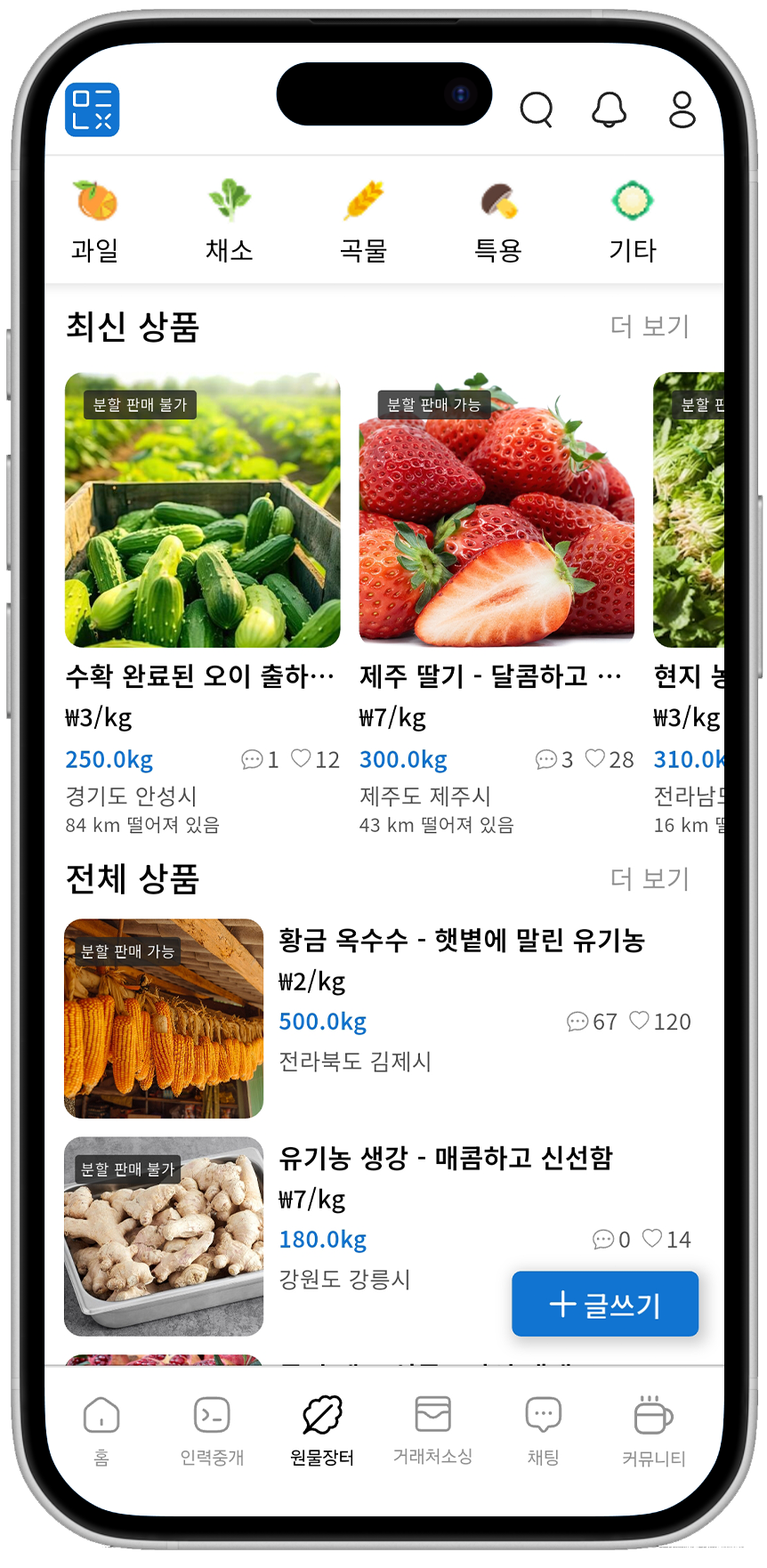Switch to the 원물장터 tab

coord(322,1433)
